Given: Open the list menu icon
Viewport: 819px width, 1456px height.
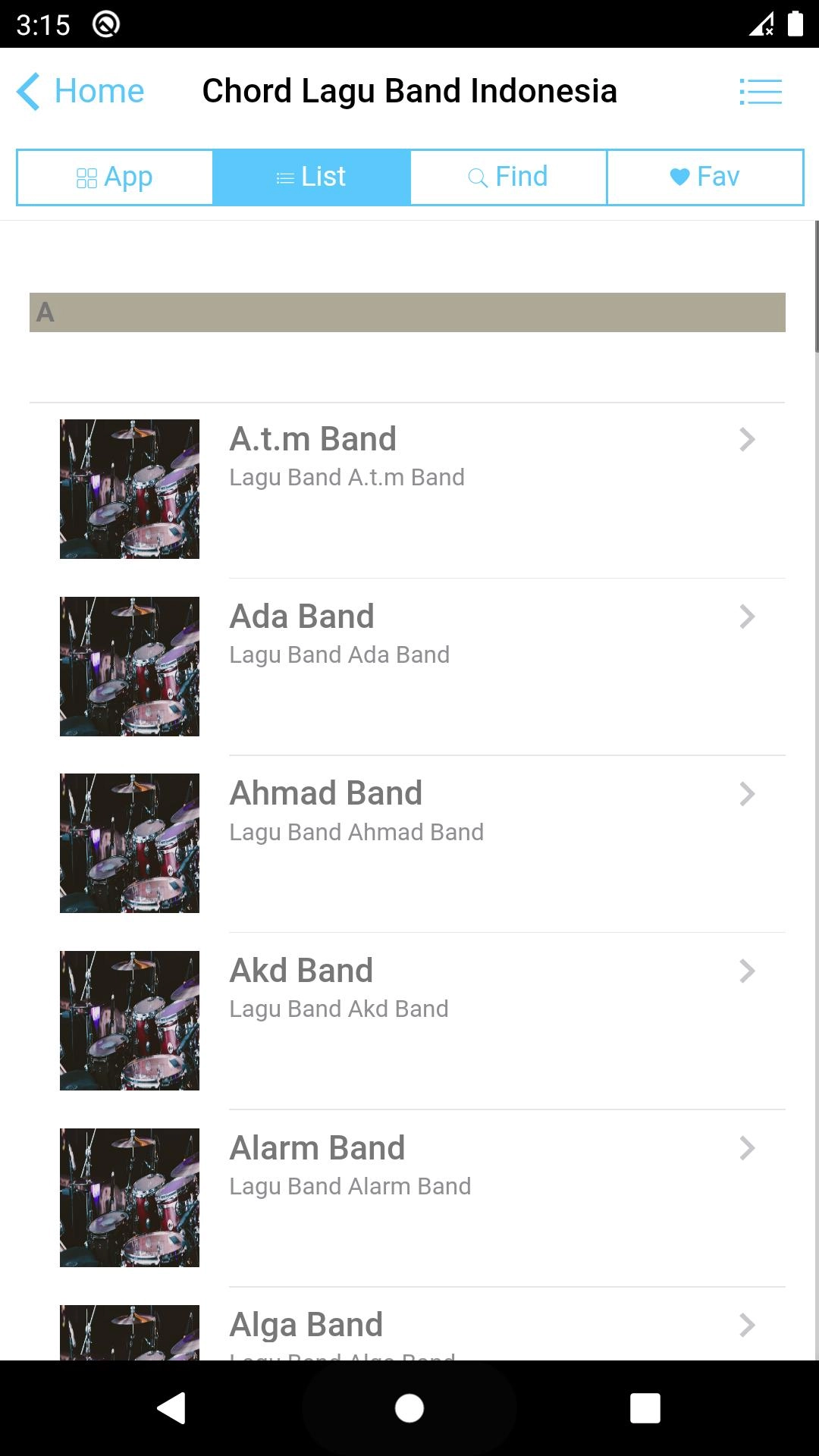Looking at the screenshot, I should 760,92.
